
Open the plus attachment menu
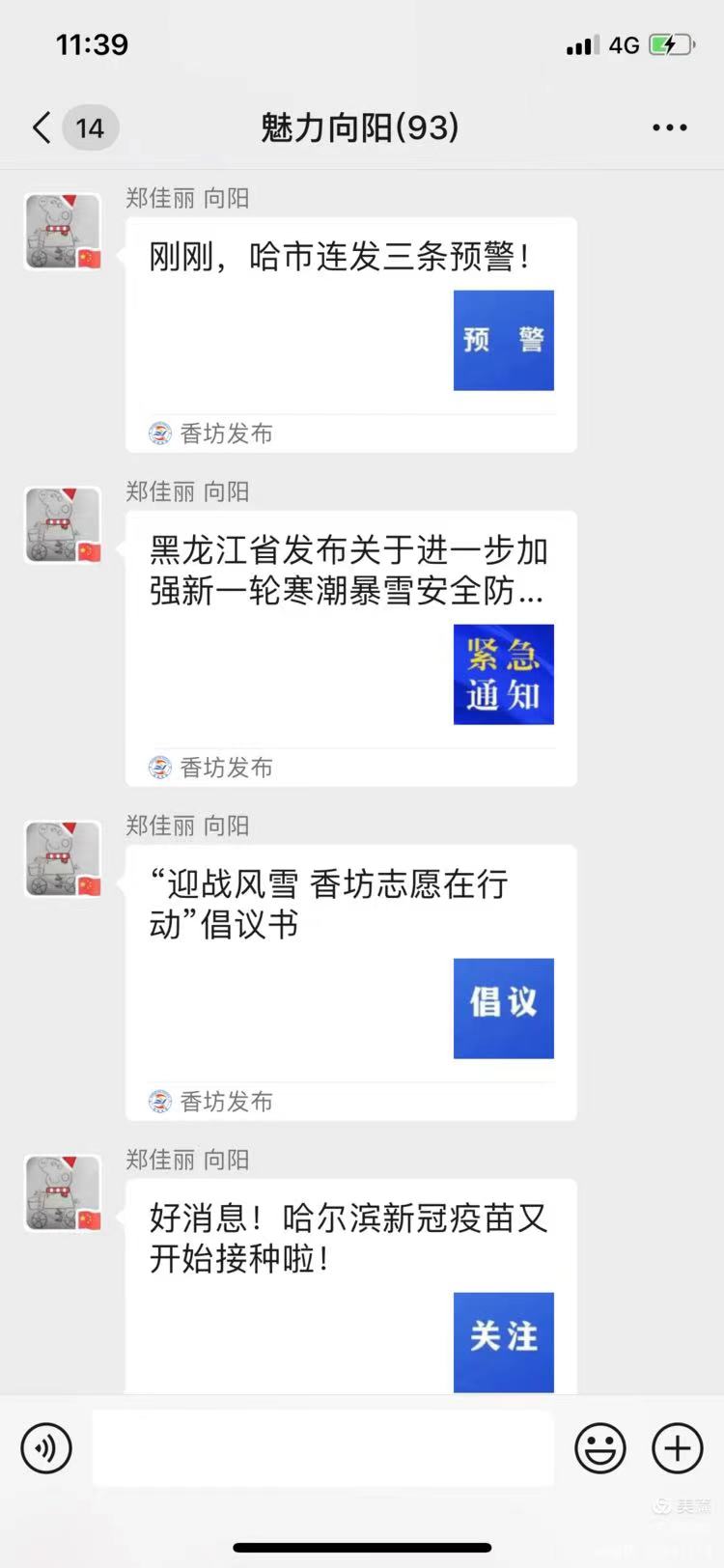[x=678, y=1447]
